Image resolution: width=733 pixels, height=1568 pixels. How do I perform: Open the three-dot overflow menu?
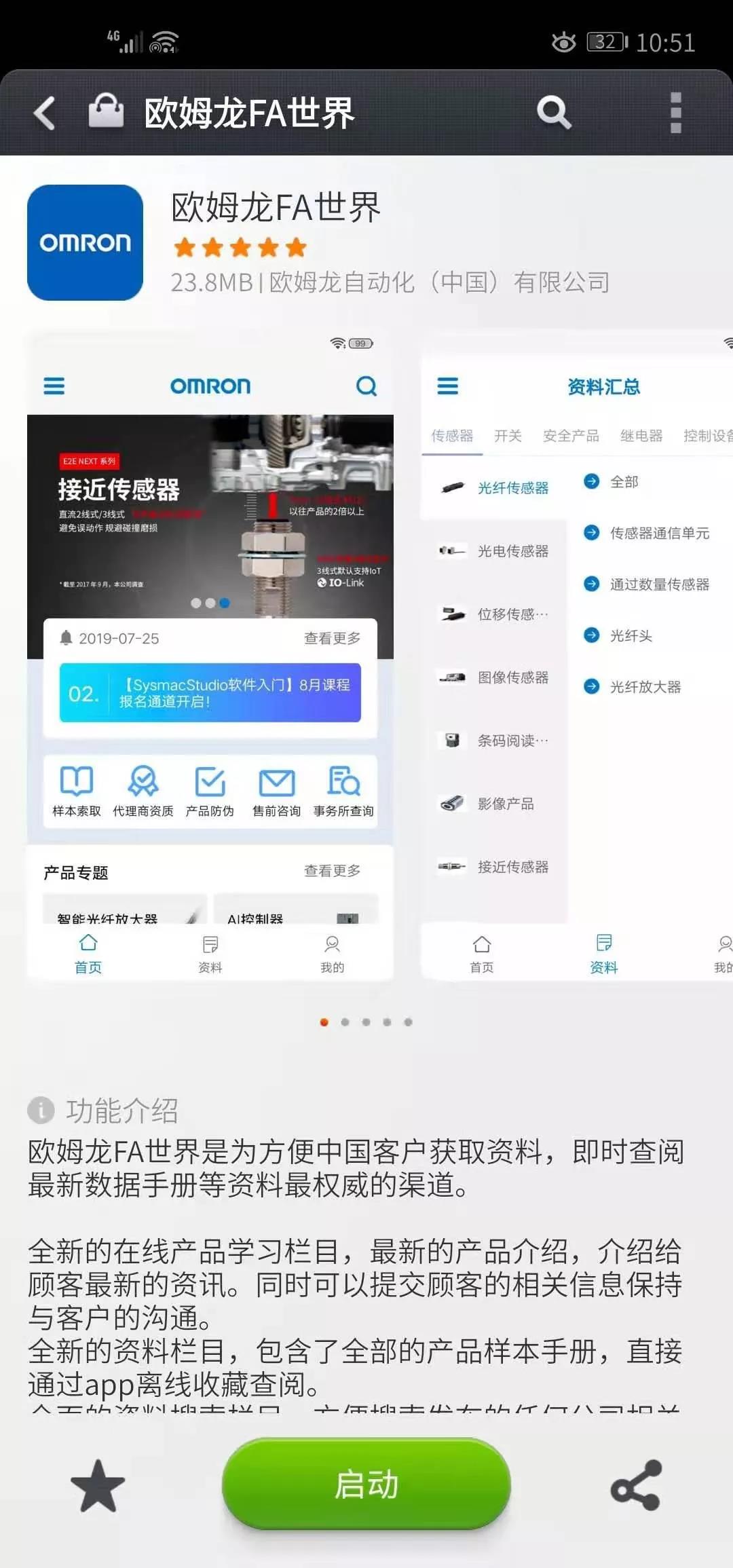(x=675, y=113)
